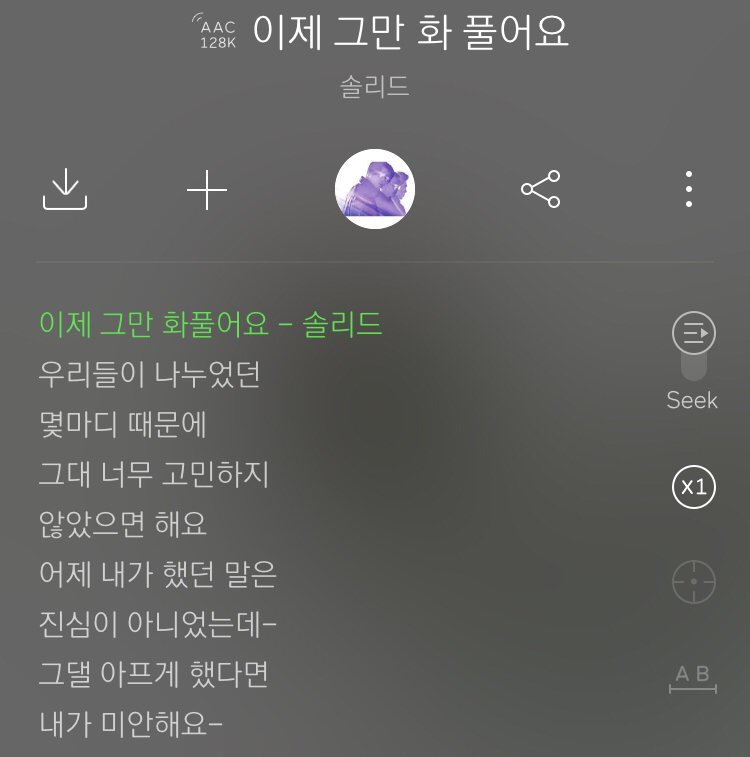Share the current song

pos(538,189)
